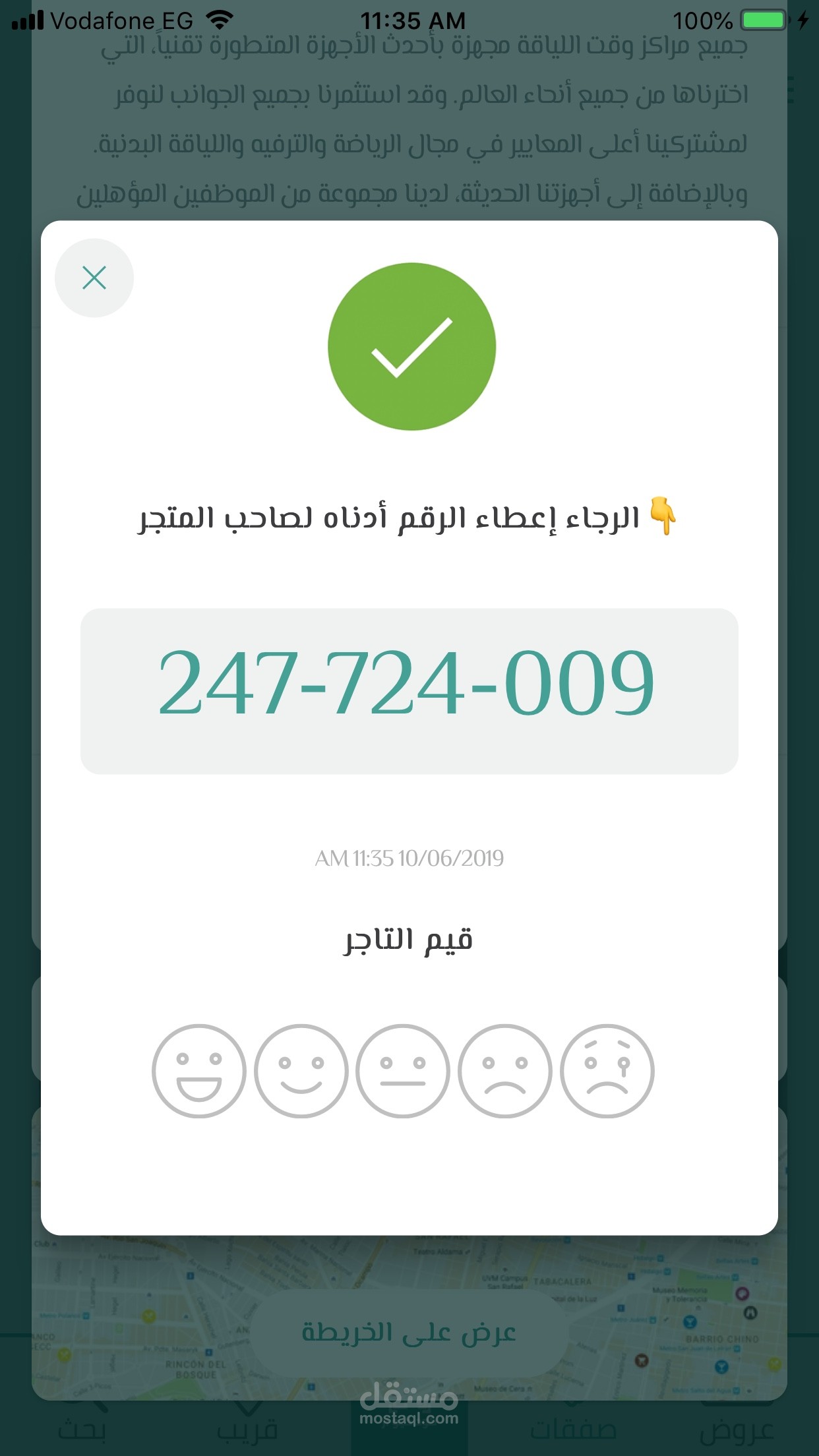Close the confirmation dialog
This screenshot has width=819, height=1456.
tap(94, 278)
